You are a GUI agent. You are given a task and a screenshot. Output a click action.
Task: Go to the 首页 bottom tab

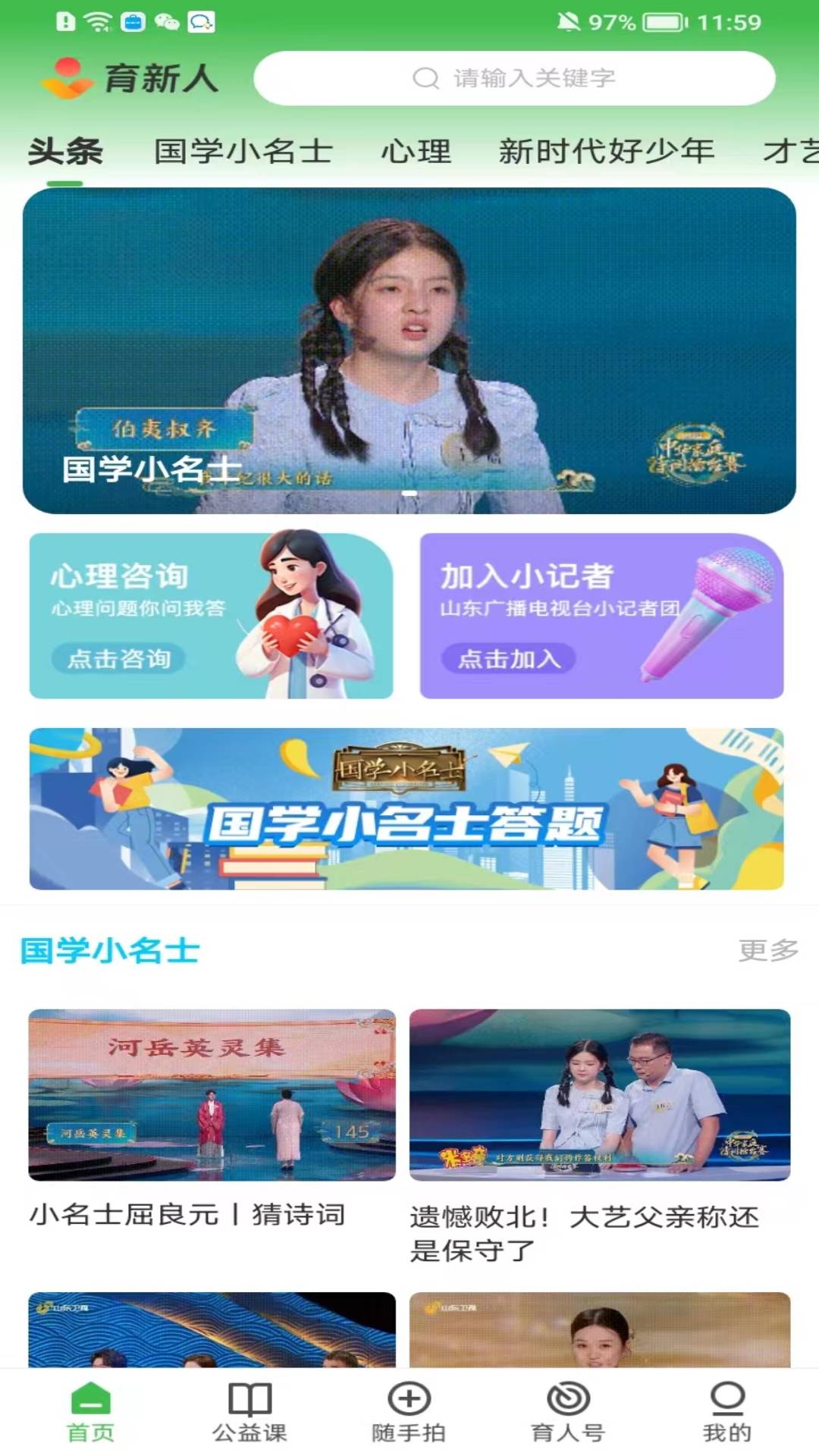[90, 1410]
